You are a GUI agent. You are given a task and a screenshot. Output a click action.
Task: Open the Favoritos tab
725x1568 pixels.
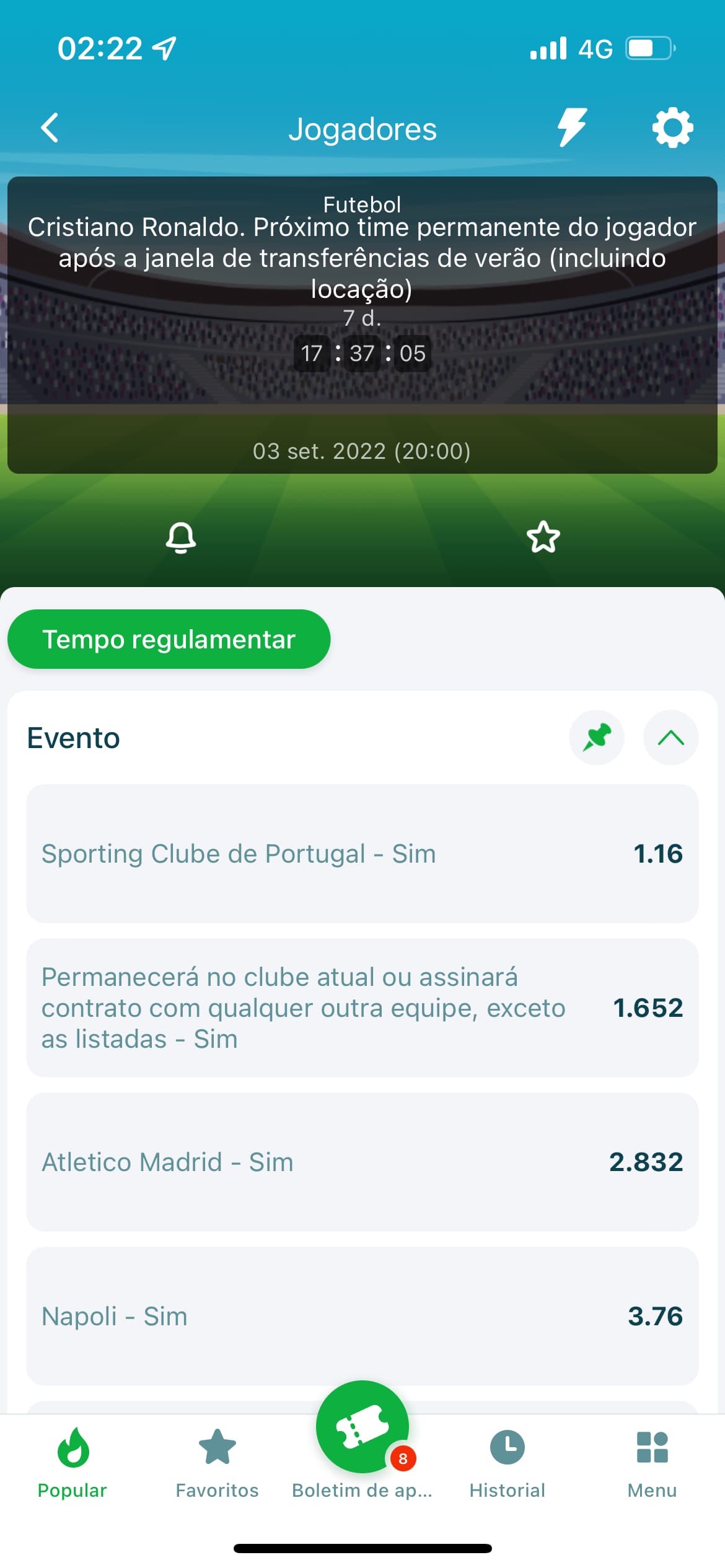click(217, 1463)
